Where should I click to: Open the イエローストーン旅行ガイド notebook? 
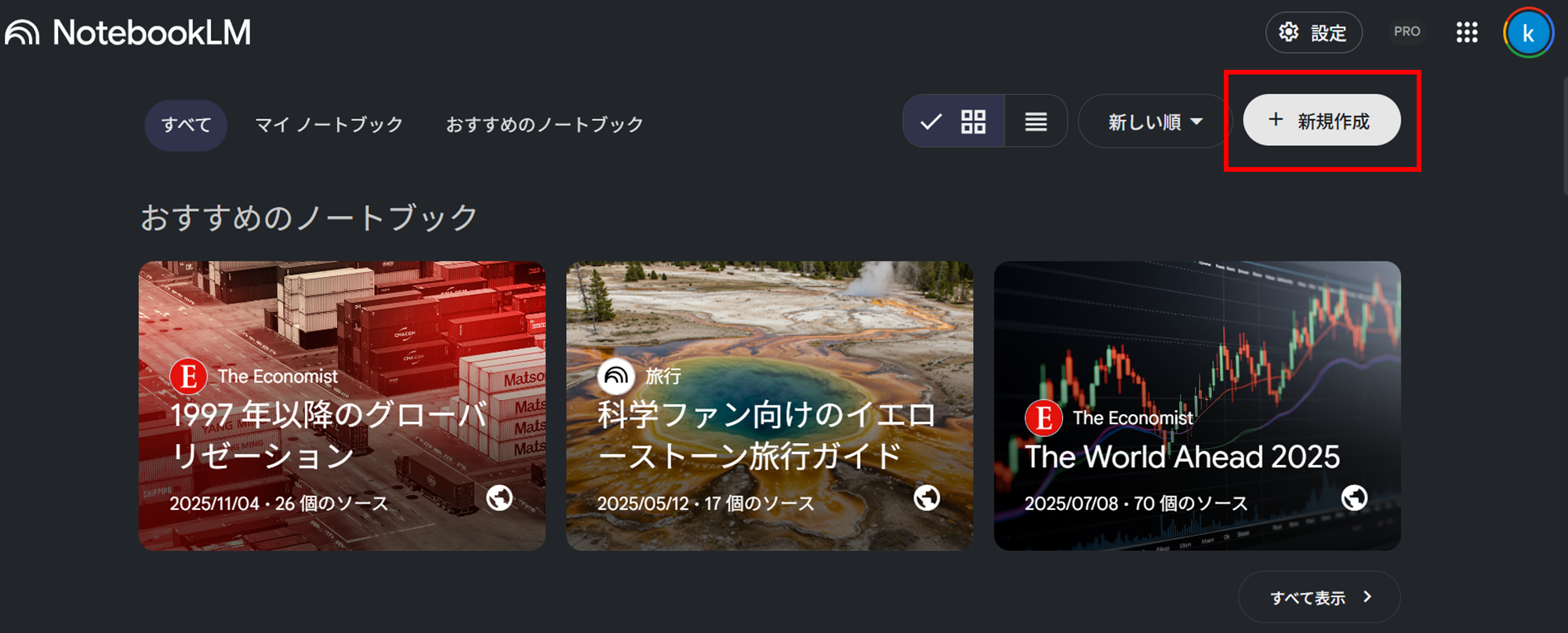[x=769, y=406]
